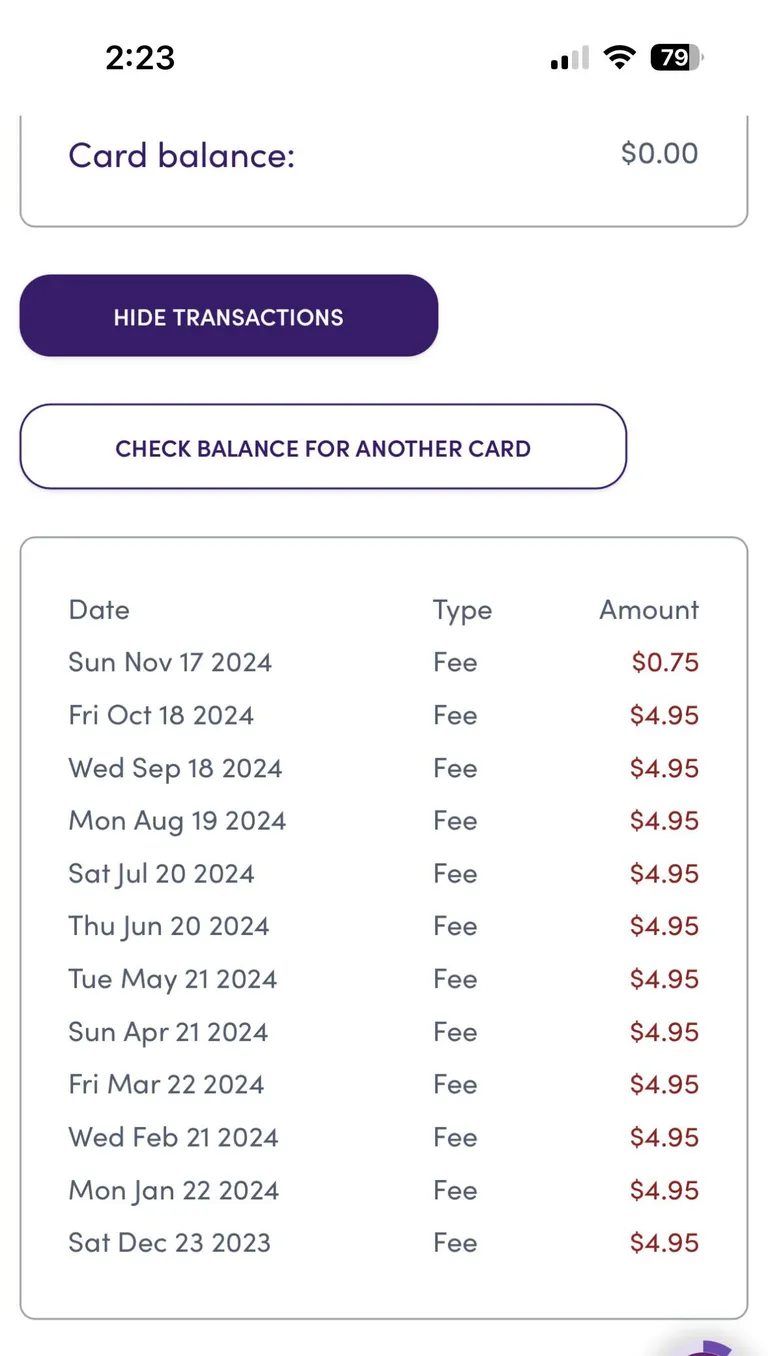Image resolution: width=768 pixels, height=1356 pixels.
Task: Tap the $0.75 fee amount
Action: (x=665, y=662)
